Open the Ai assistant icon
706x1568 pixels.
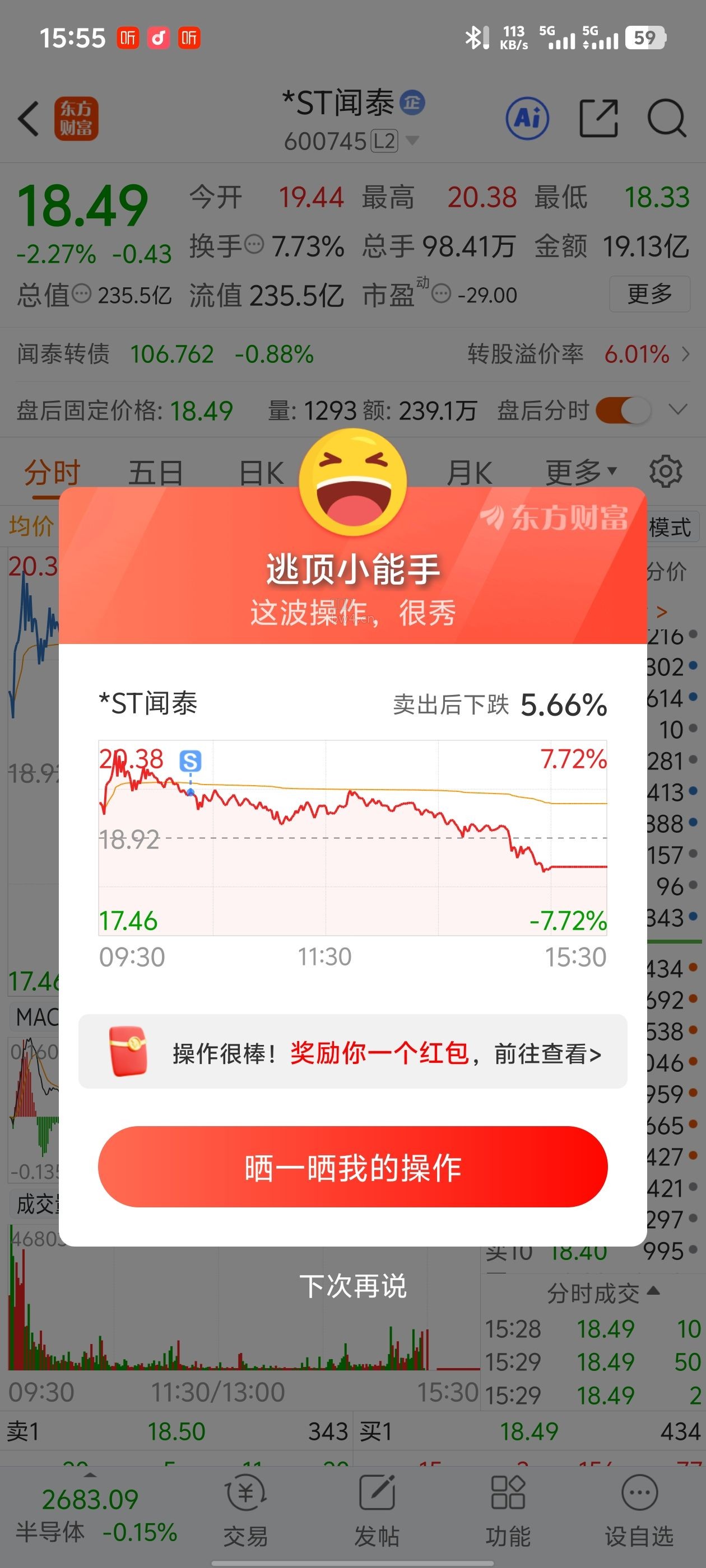click(x=527, y=118)
